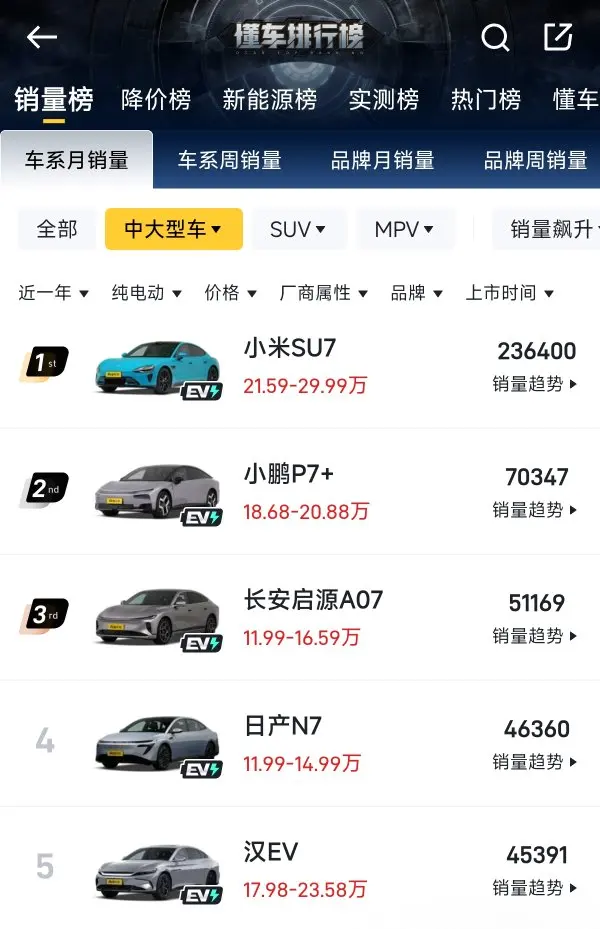Show 品牌月销量 rankings

tap(382, 160)
